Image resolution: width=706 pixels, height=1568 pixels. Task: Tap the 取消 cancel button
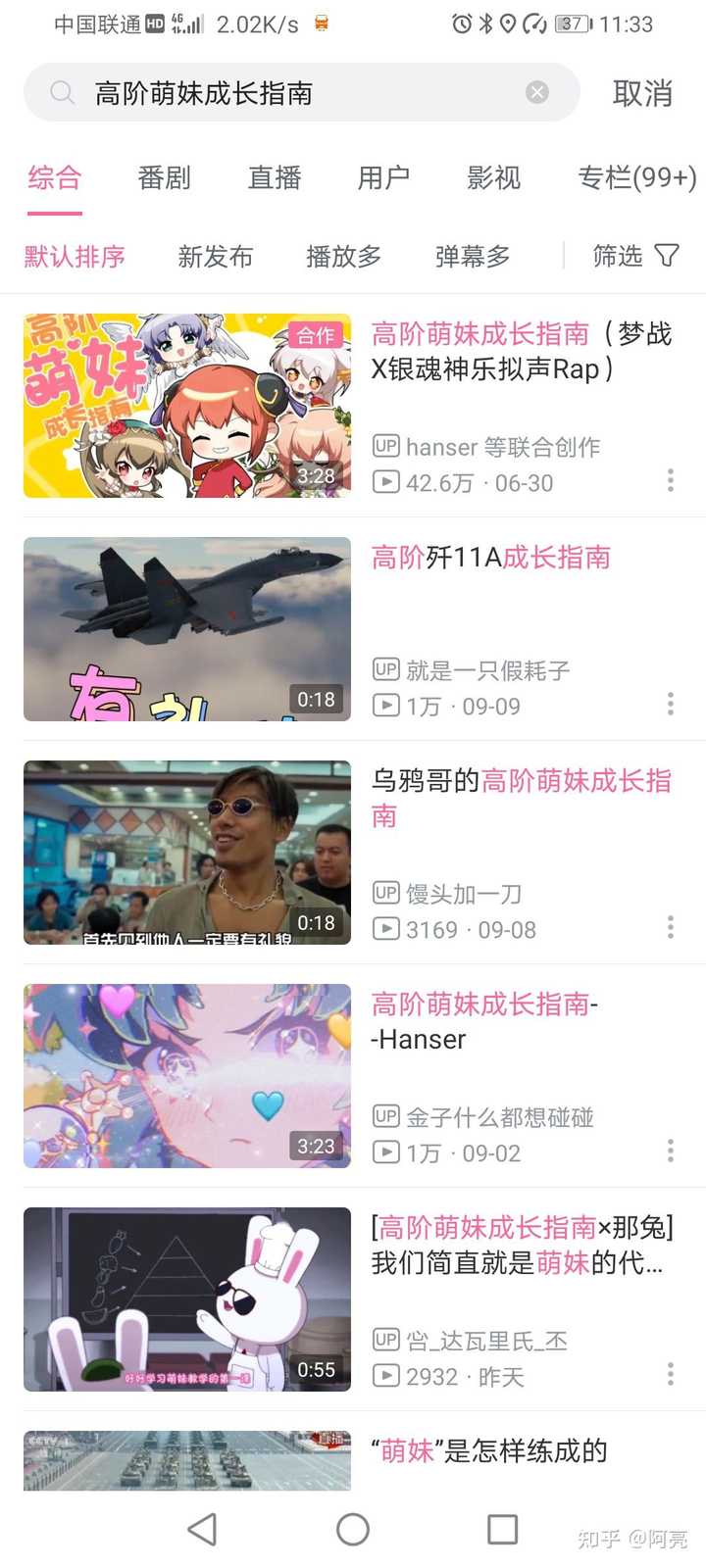(x=642, y=91)
